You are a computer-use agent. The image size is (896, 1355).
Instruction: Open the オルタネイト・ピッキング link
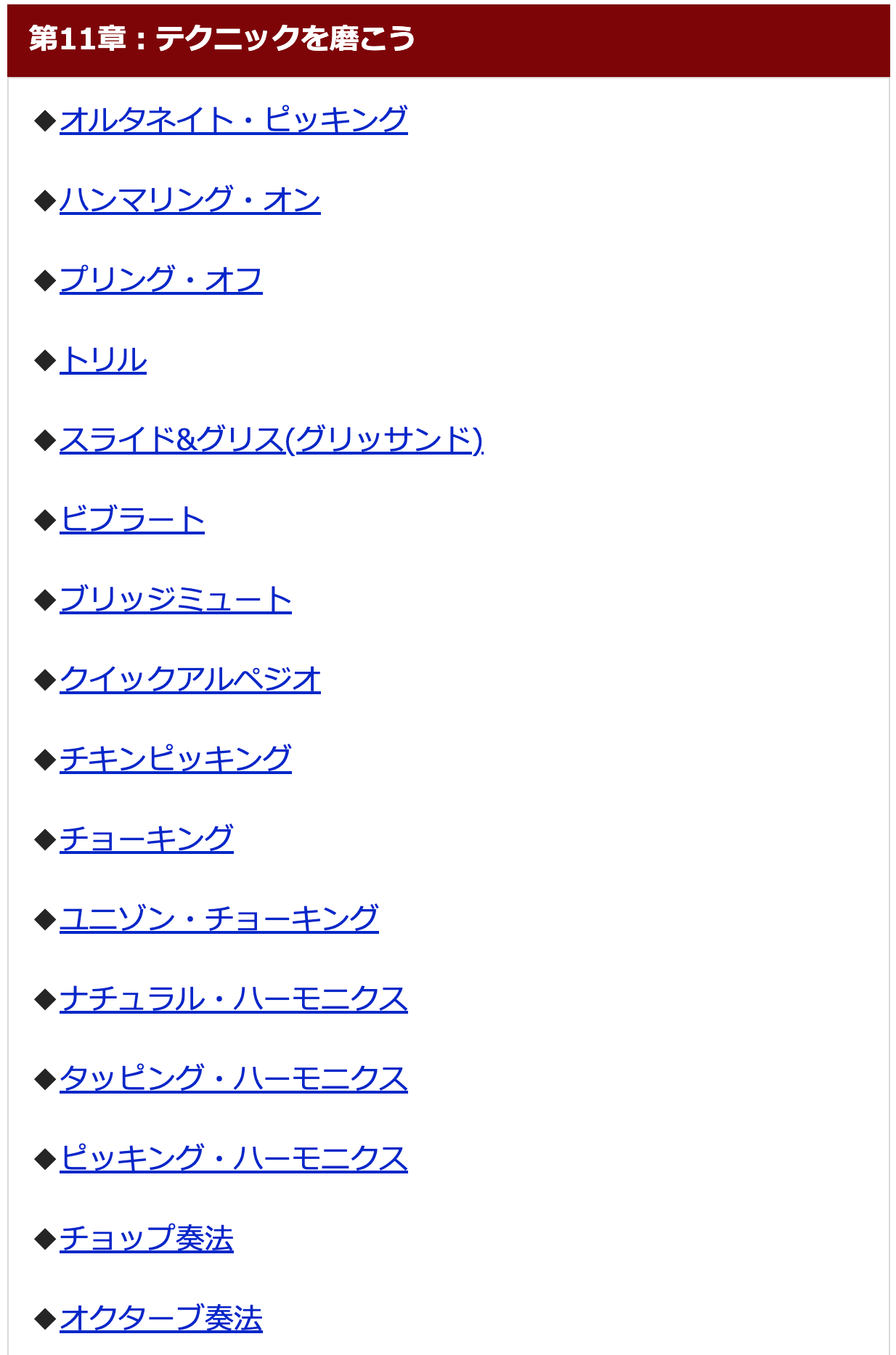(233, 120)
